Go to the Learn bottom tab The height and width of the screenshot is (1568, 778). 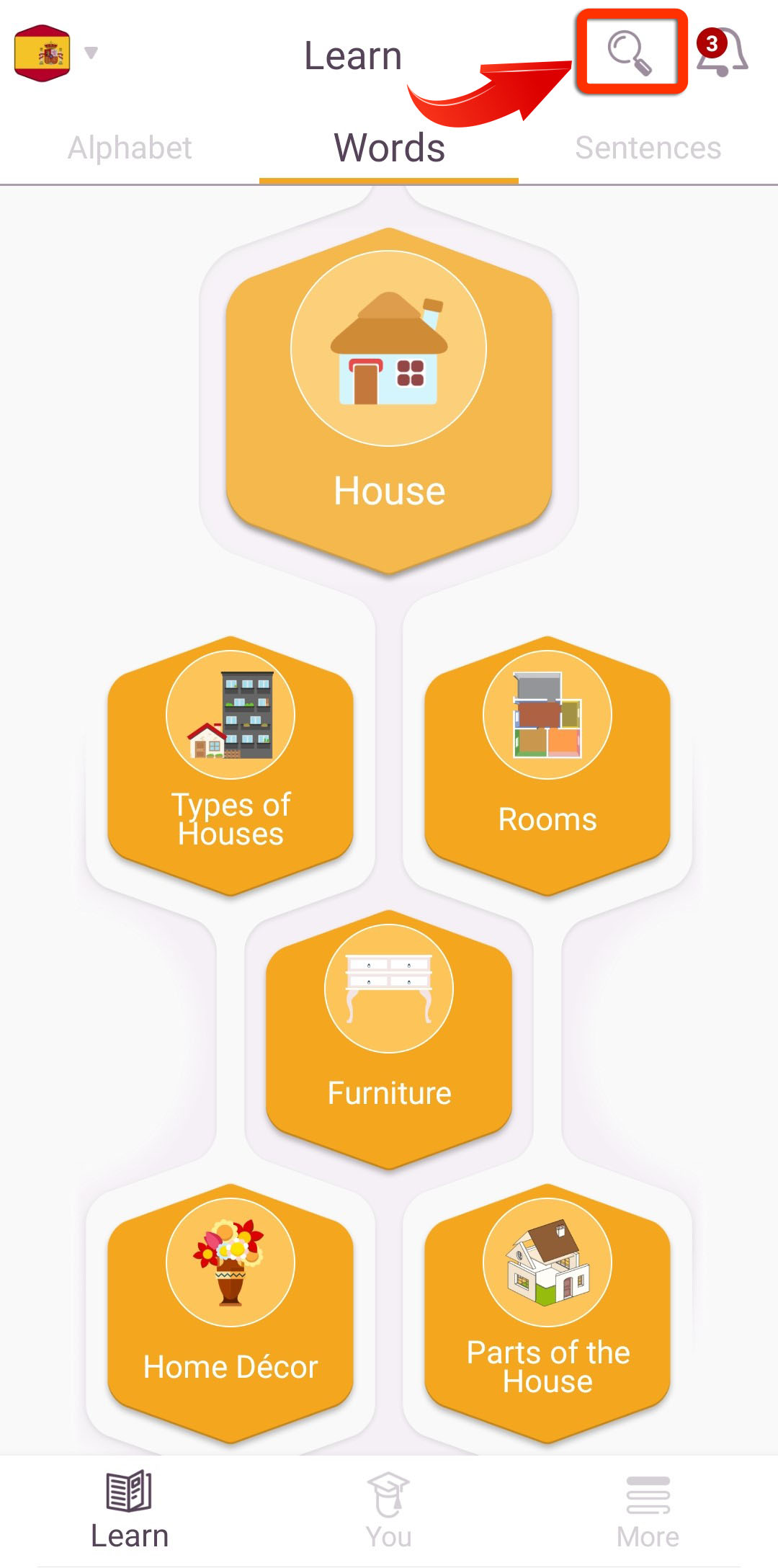tap(130, 1510)
